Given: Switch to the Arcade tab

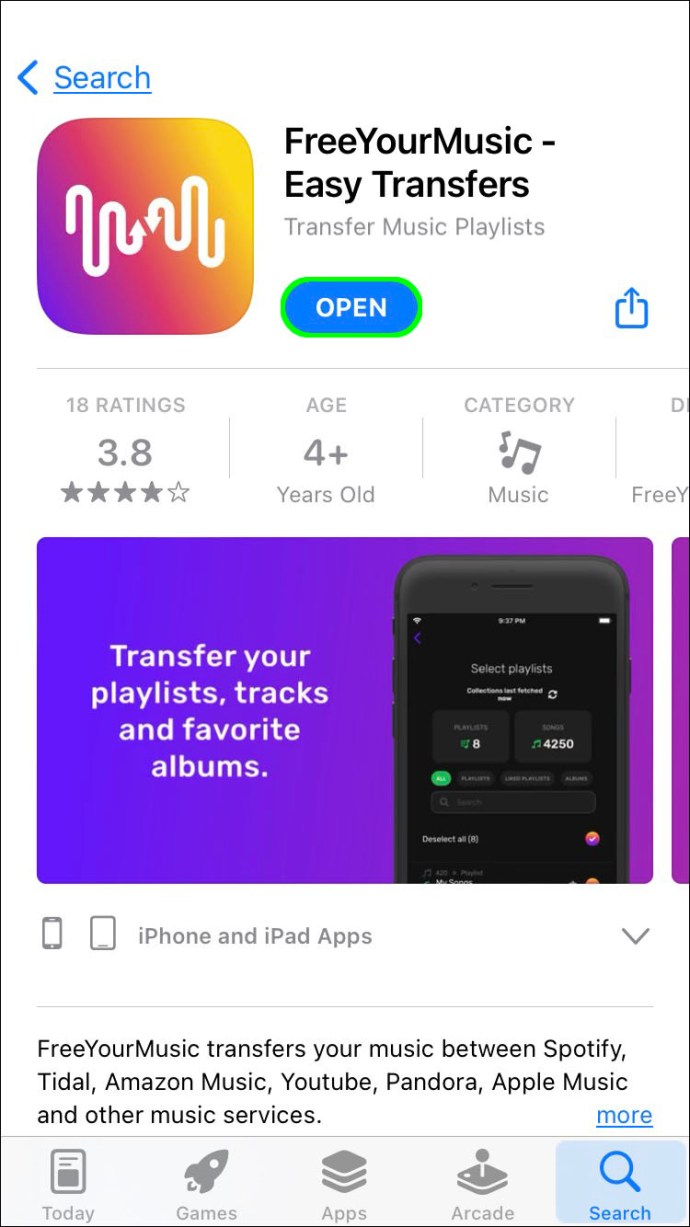Looking at the screenshot, I should 482,1185.
